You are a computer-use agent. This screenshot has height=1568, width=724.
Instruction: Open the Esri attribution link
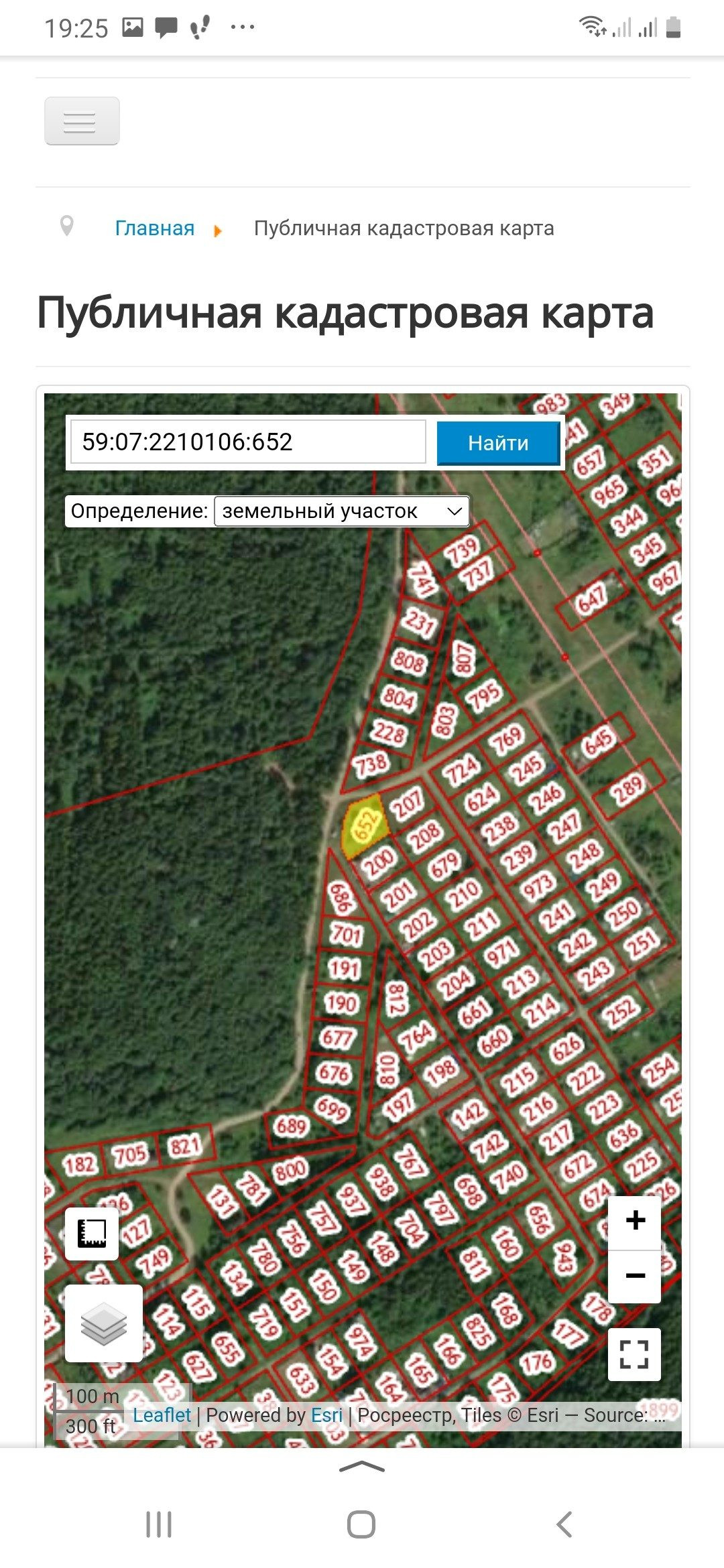coord(326,1415)
